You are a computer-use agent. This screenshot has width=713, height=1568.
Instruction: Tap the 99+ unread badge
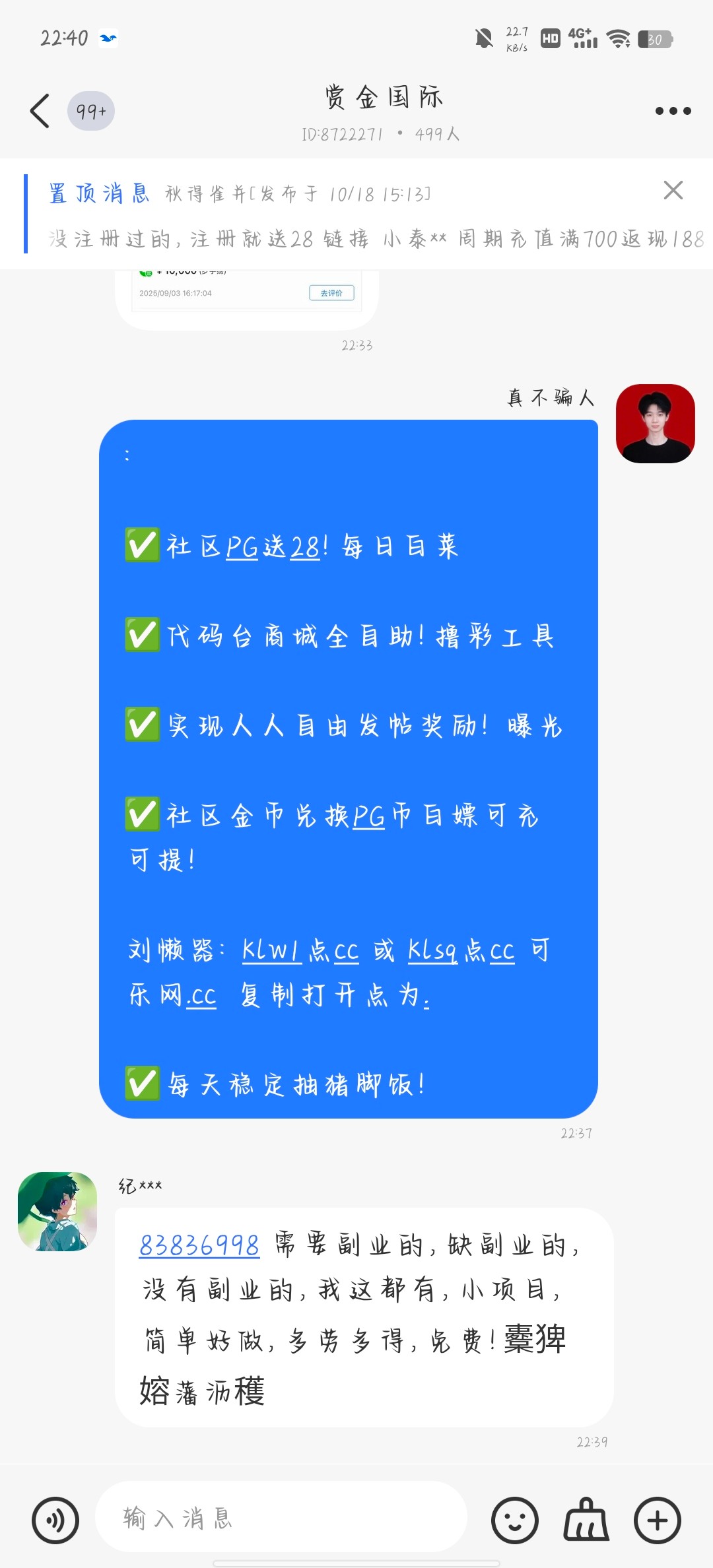click(x=90, y=110)
